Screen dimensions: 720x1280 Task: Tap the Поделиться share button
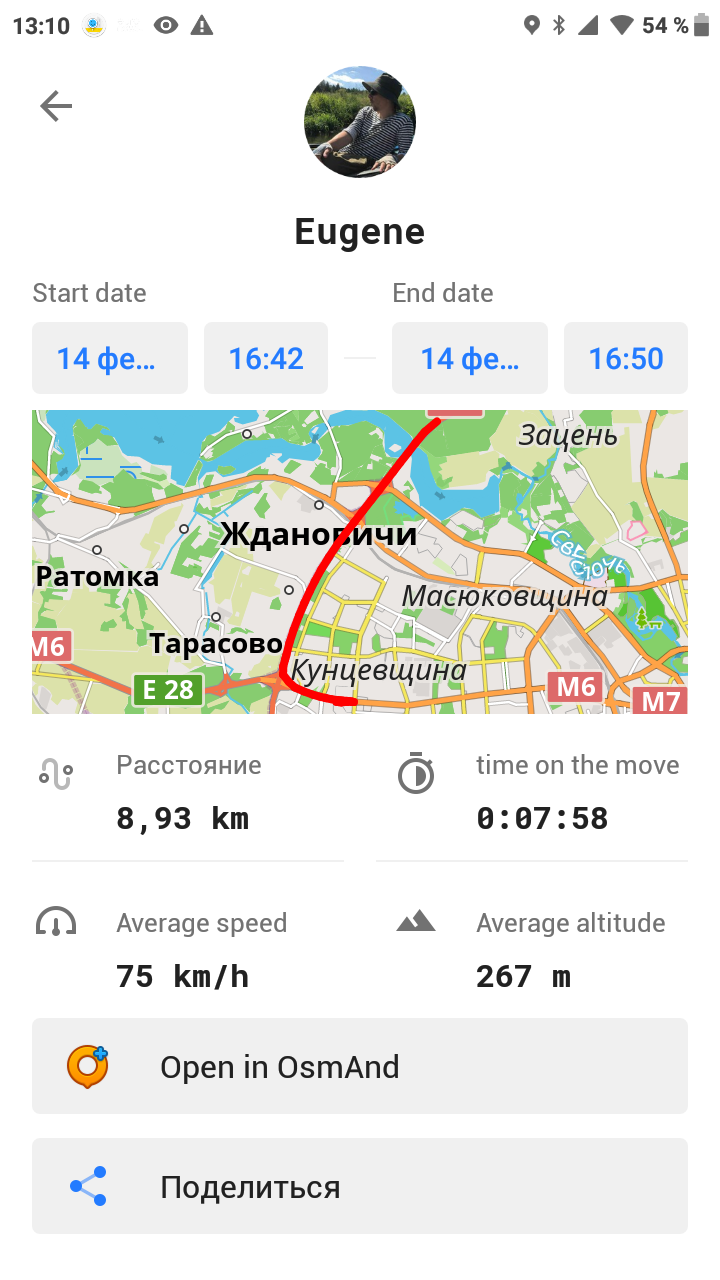(360, 1186)
